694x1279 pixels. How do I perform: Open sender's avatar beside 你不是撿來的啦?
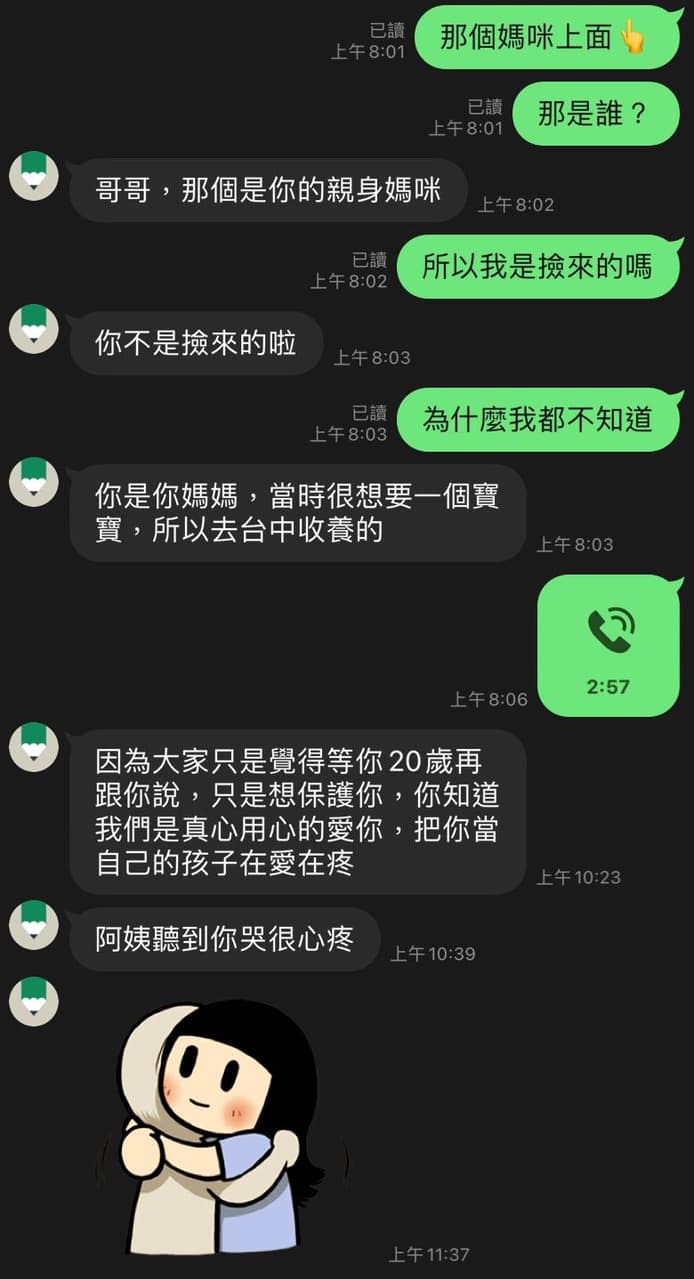click(34, 328)
